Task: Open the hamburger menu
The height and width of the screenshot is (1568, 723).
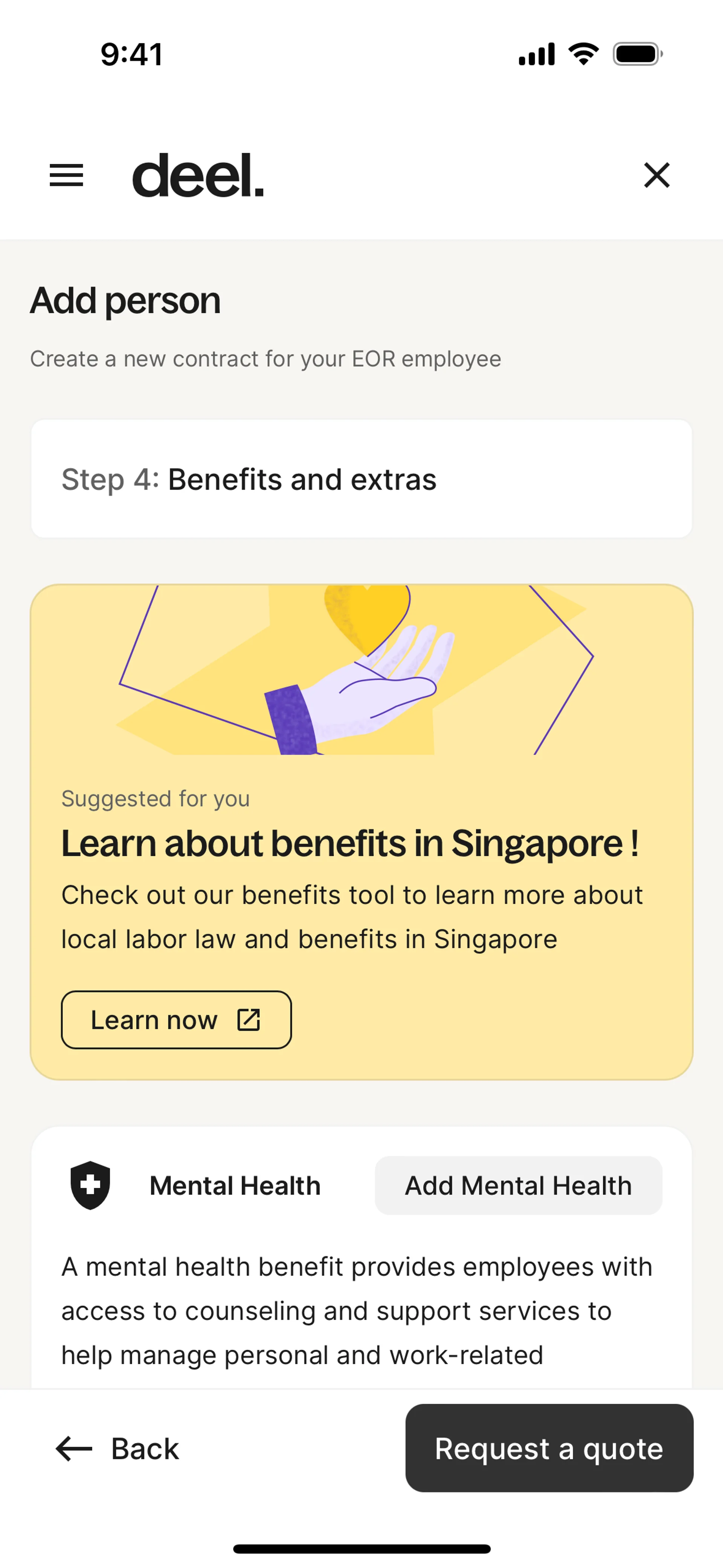Action: (66, 175)
